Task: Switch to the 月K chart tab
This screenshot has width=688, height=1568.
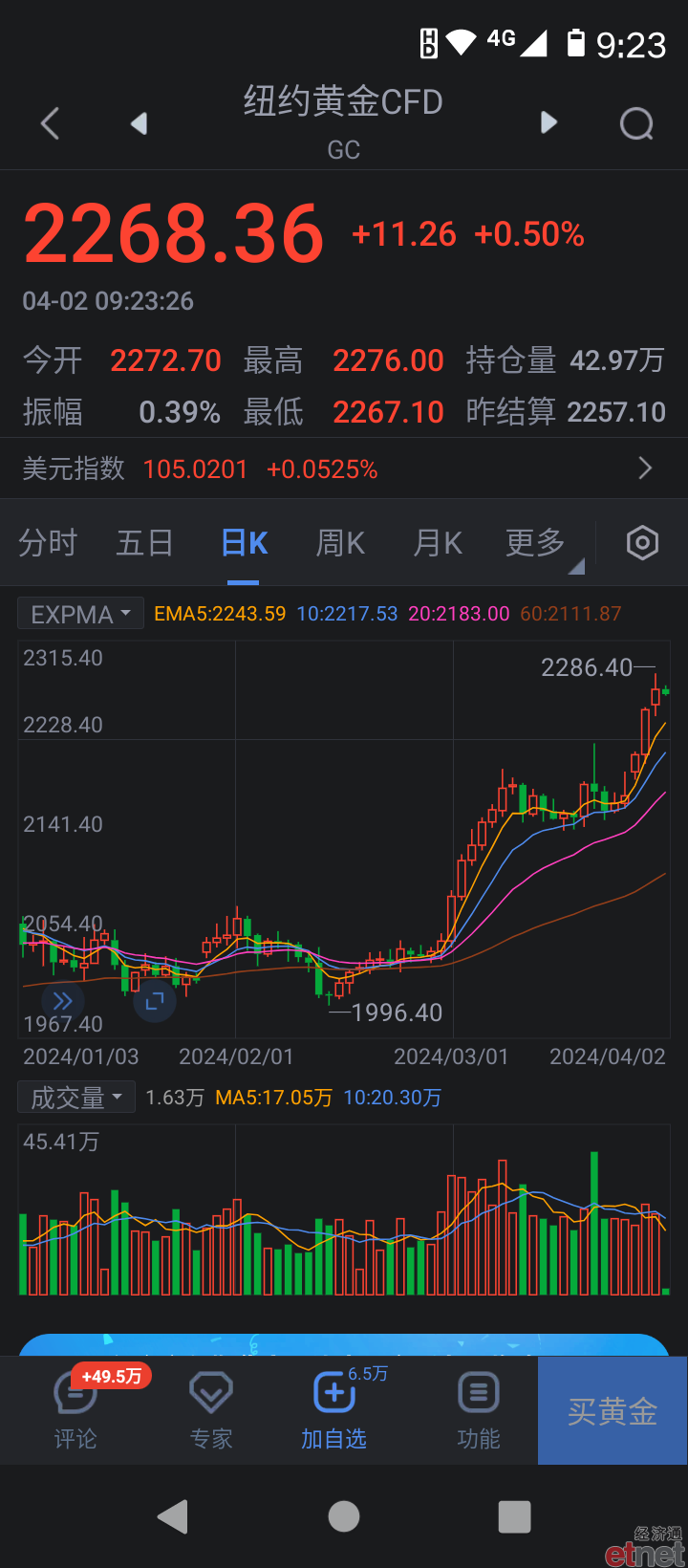Action: (438, 543)
